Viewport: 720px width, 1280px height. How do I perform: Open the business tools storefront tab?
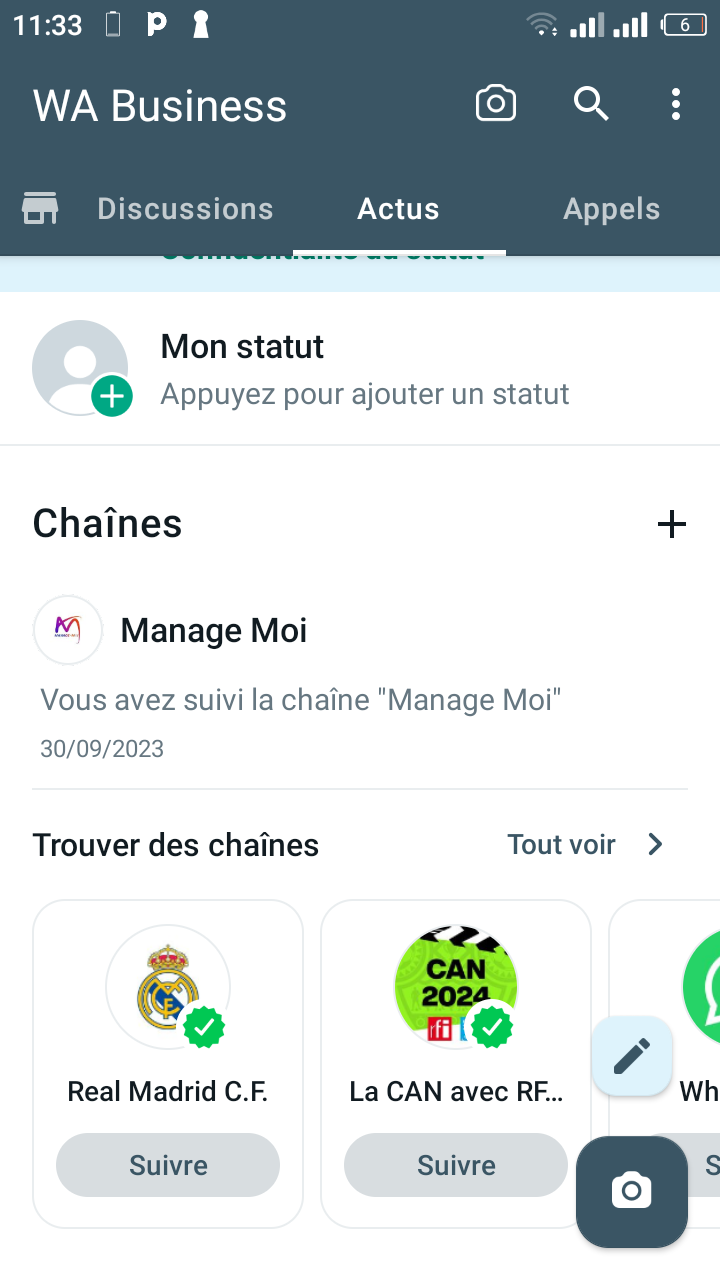(40, 209)
